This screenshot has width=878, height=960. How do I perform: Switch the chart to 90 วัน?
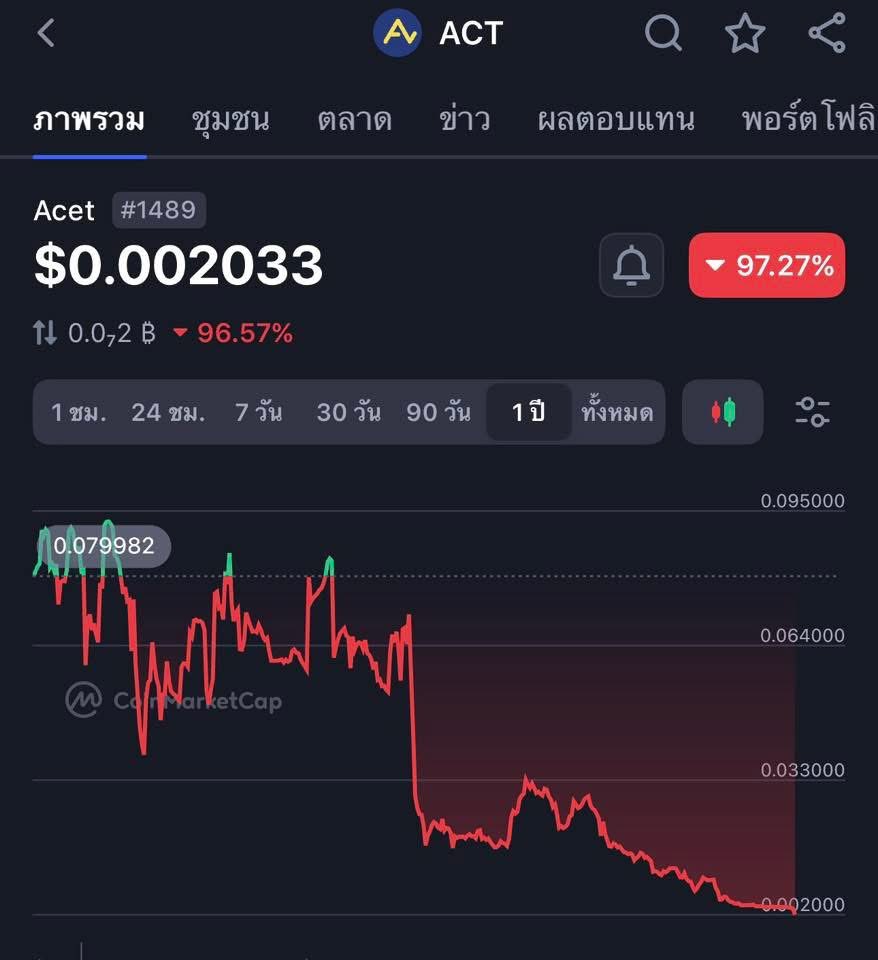(438, 412)
